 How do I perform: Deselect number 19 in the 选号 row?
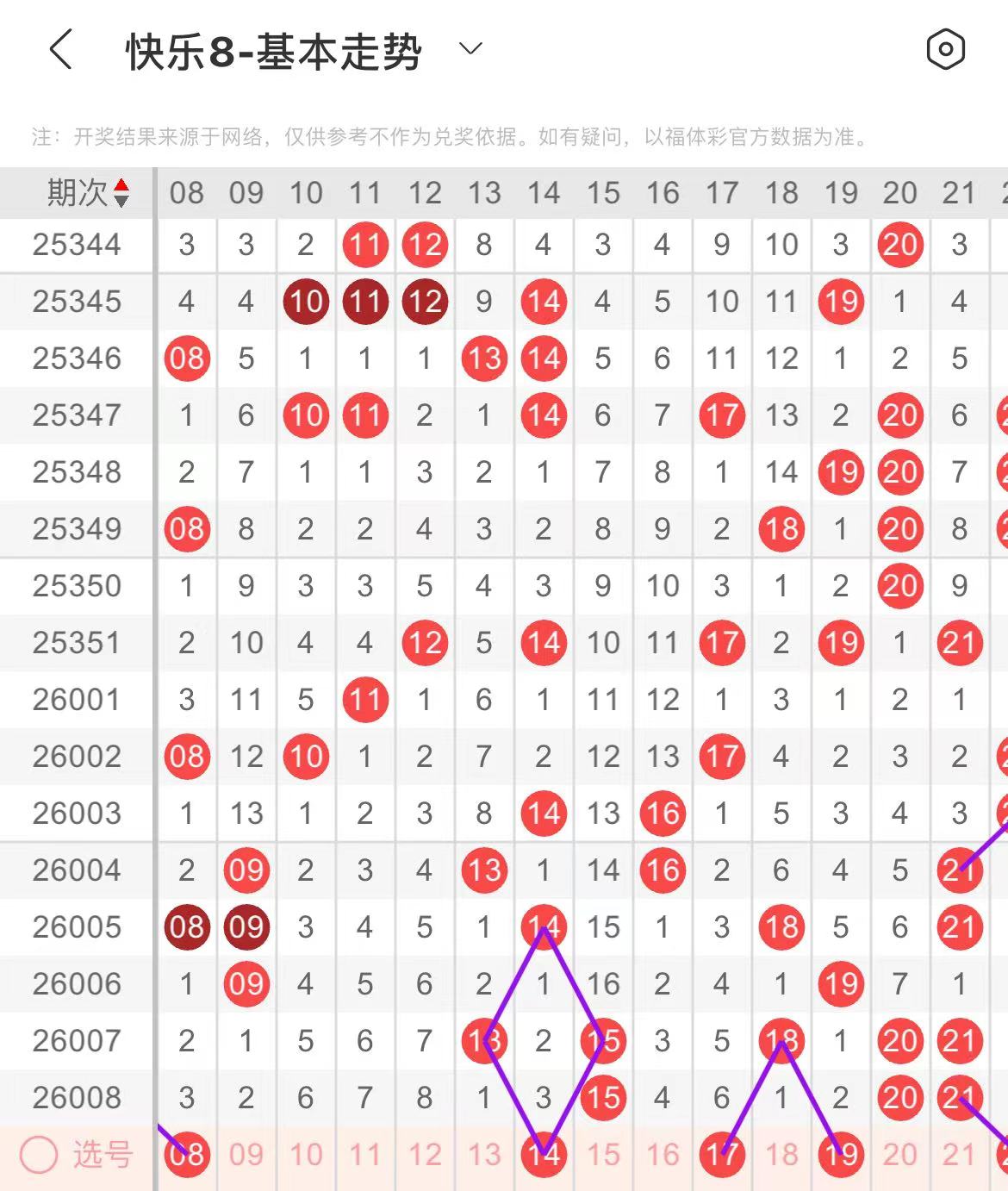[x=841, y=1155]
